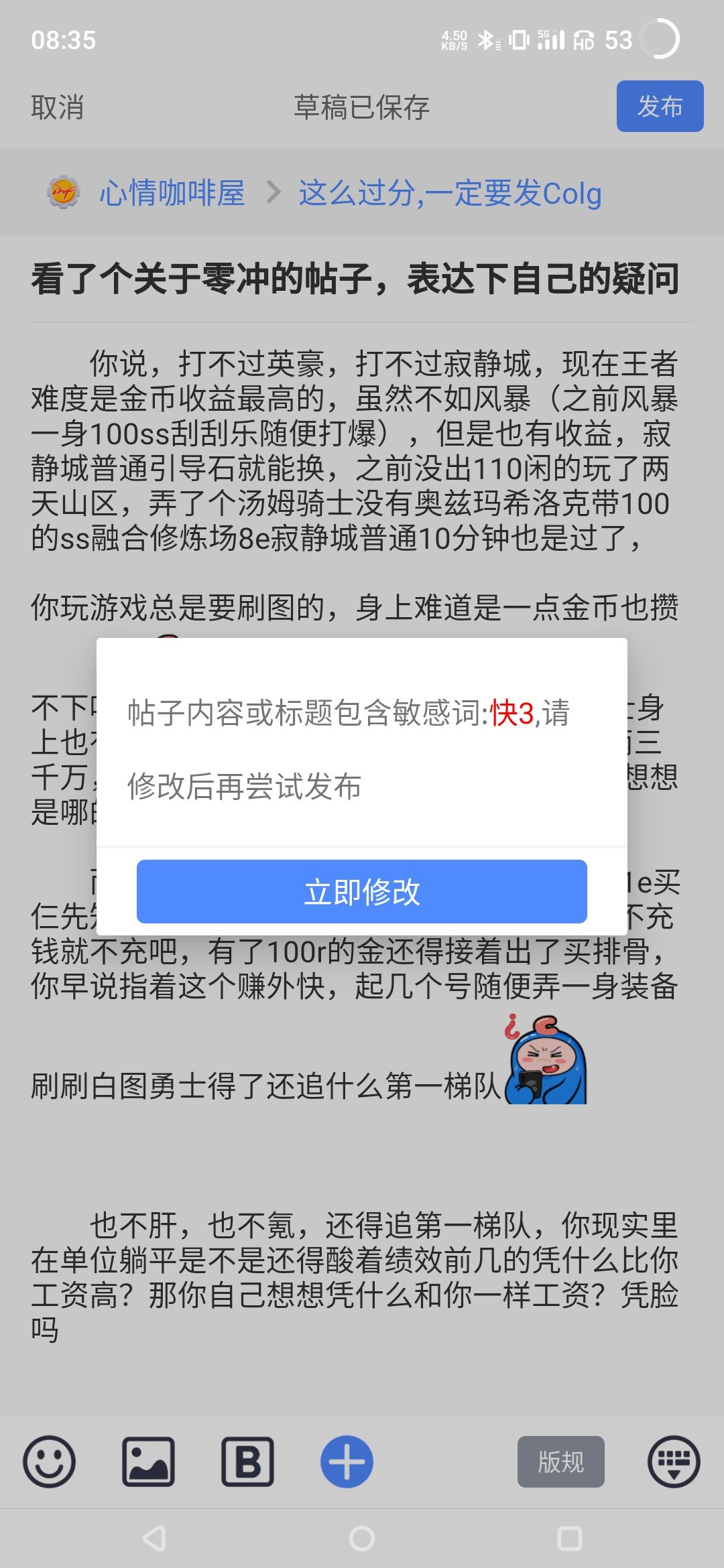The height and width of the screenshot is (1568, 724).
Task: Tap the keyboard icon in the editor toolbar
Action: (x=674, y=1461)
